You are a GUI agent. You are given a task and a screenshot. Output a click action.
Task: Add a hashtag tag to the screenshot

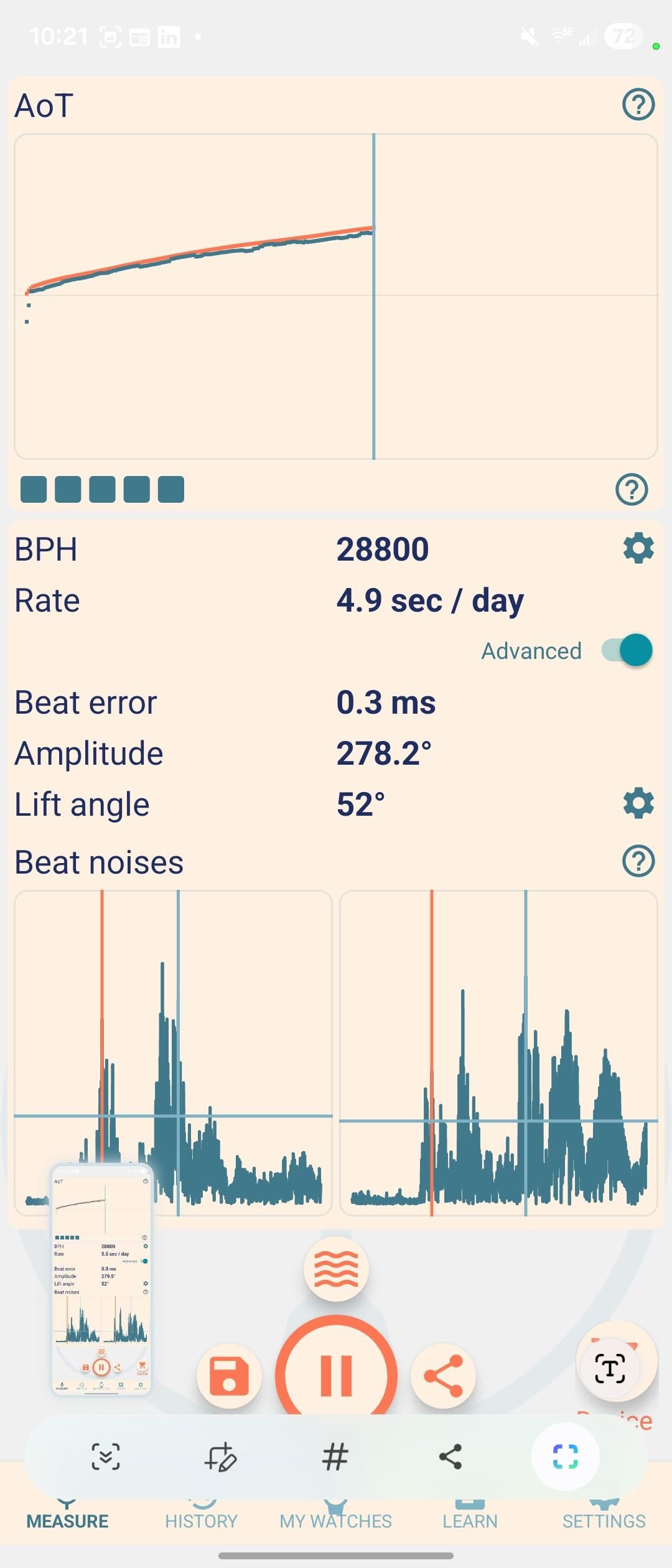335,1457
